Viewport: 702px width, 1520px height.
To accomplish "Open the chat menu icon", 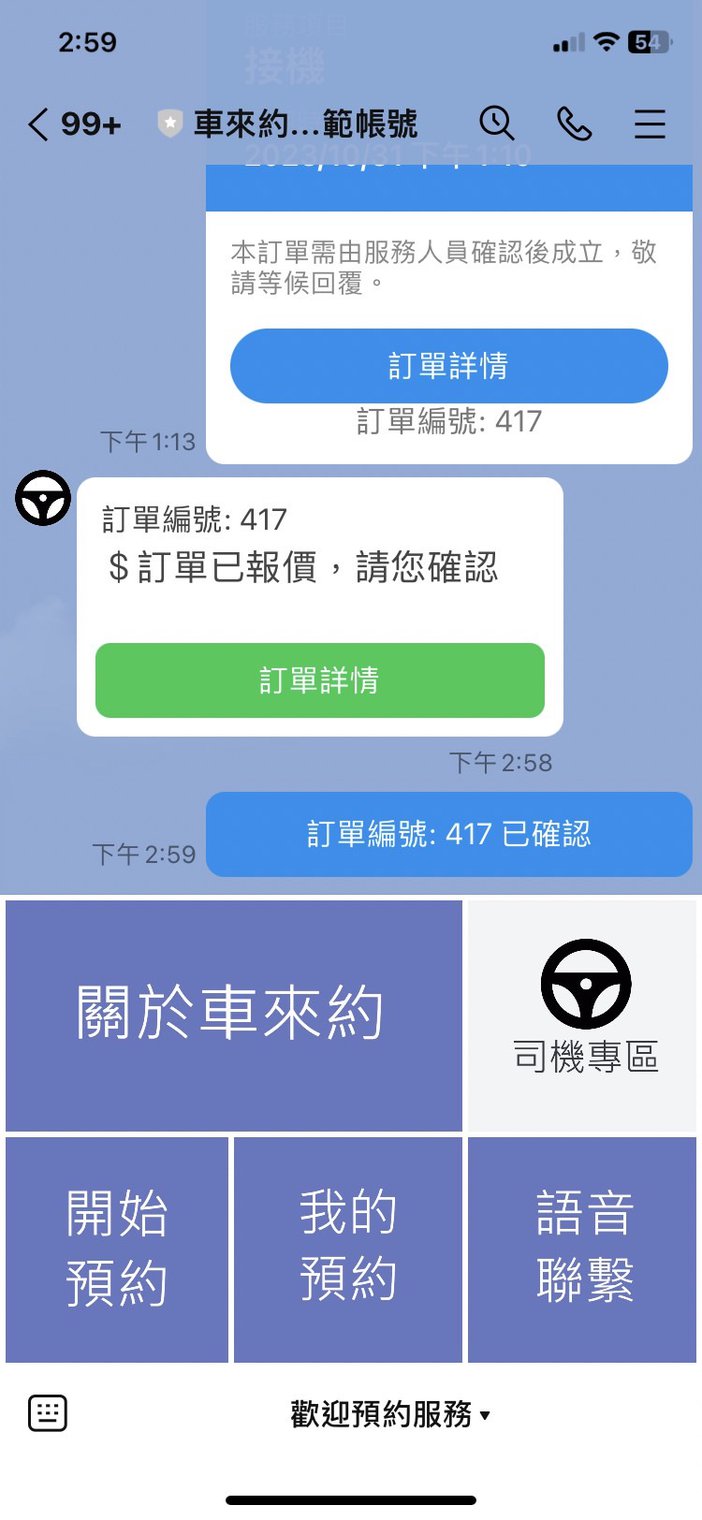I will (x=650, y=124).
